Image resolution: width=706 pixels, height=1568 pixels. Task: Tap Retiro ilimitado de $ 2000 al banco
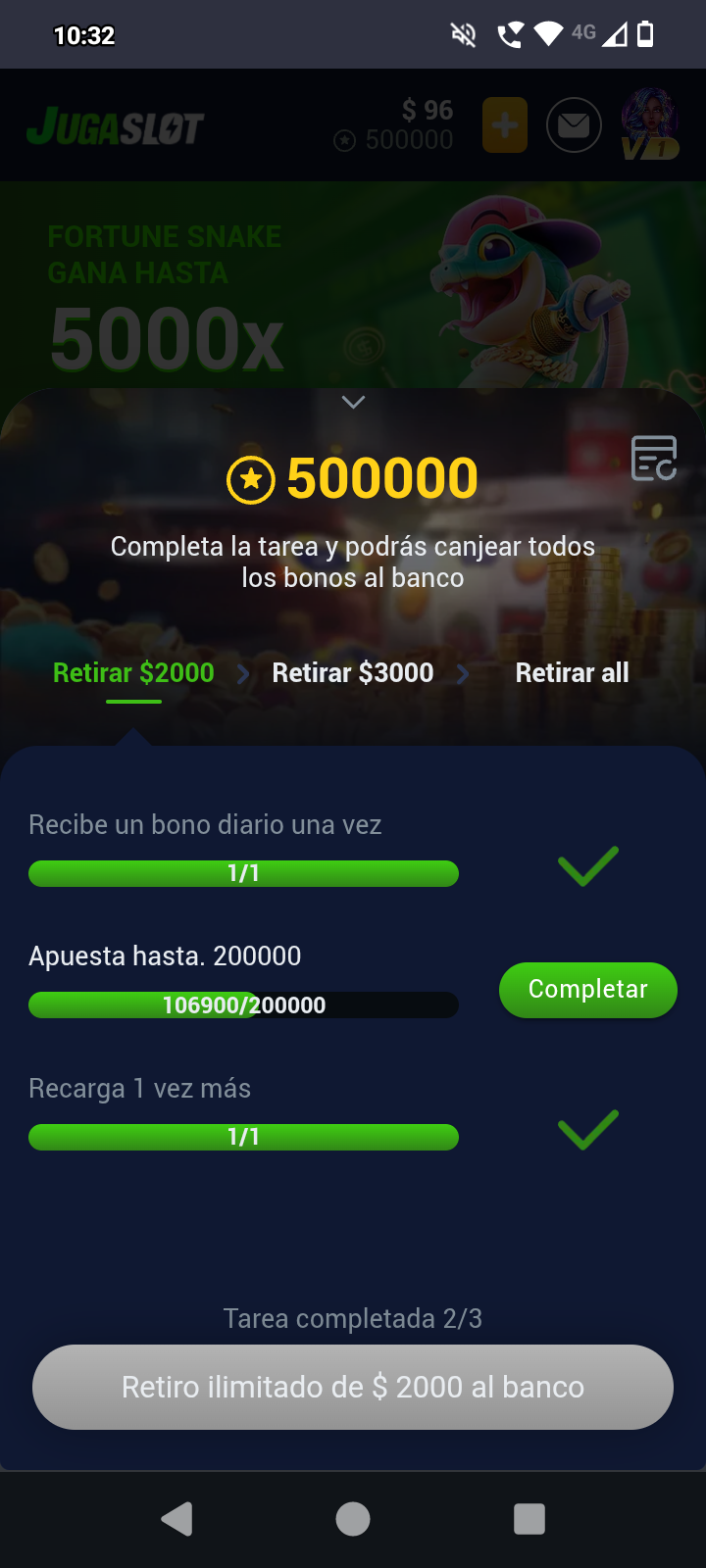pos(353,1387)
